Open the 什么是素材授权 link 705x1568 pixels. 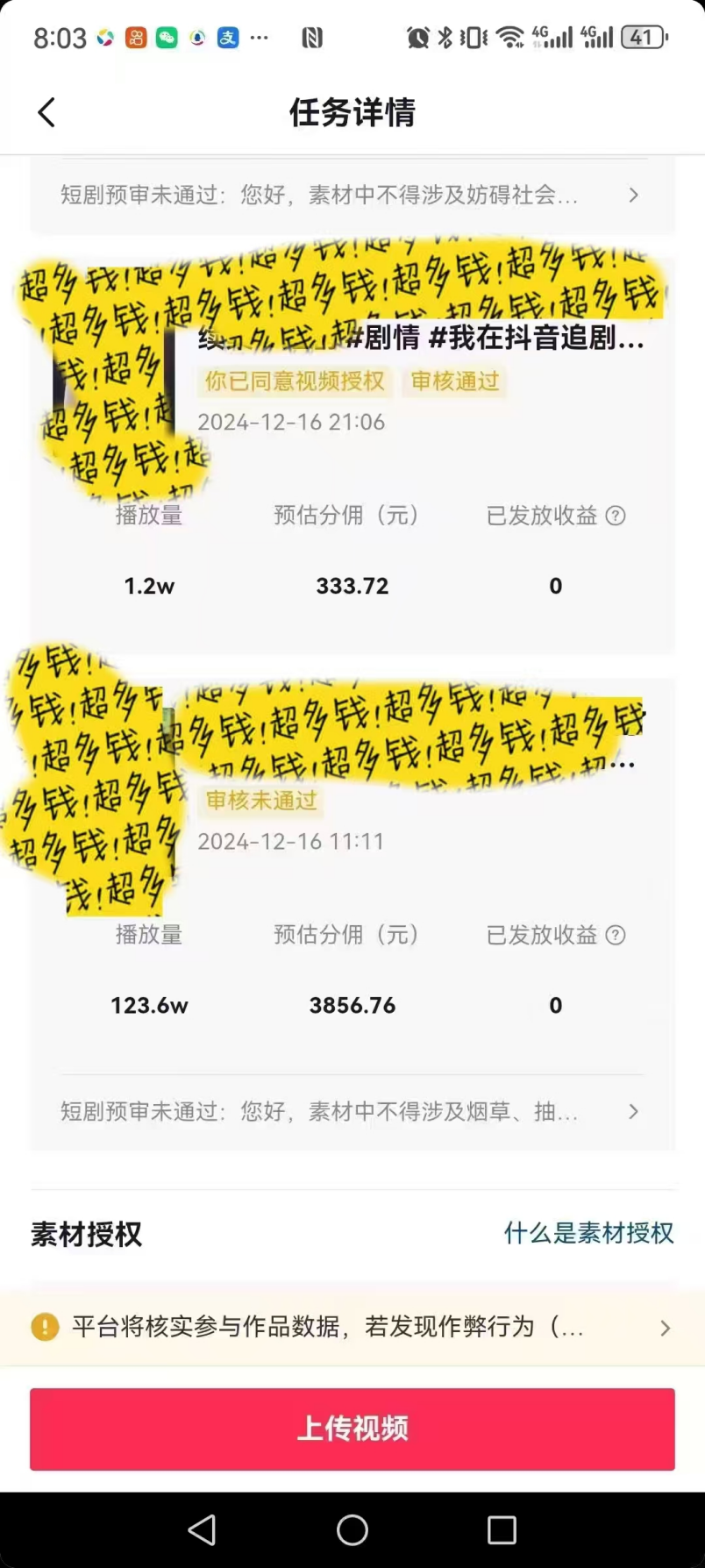pyautogui.click(x=588, y=1233)
